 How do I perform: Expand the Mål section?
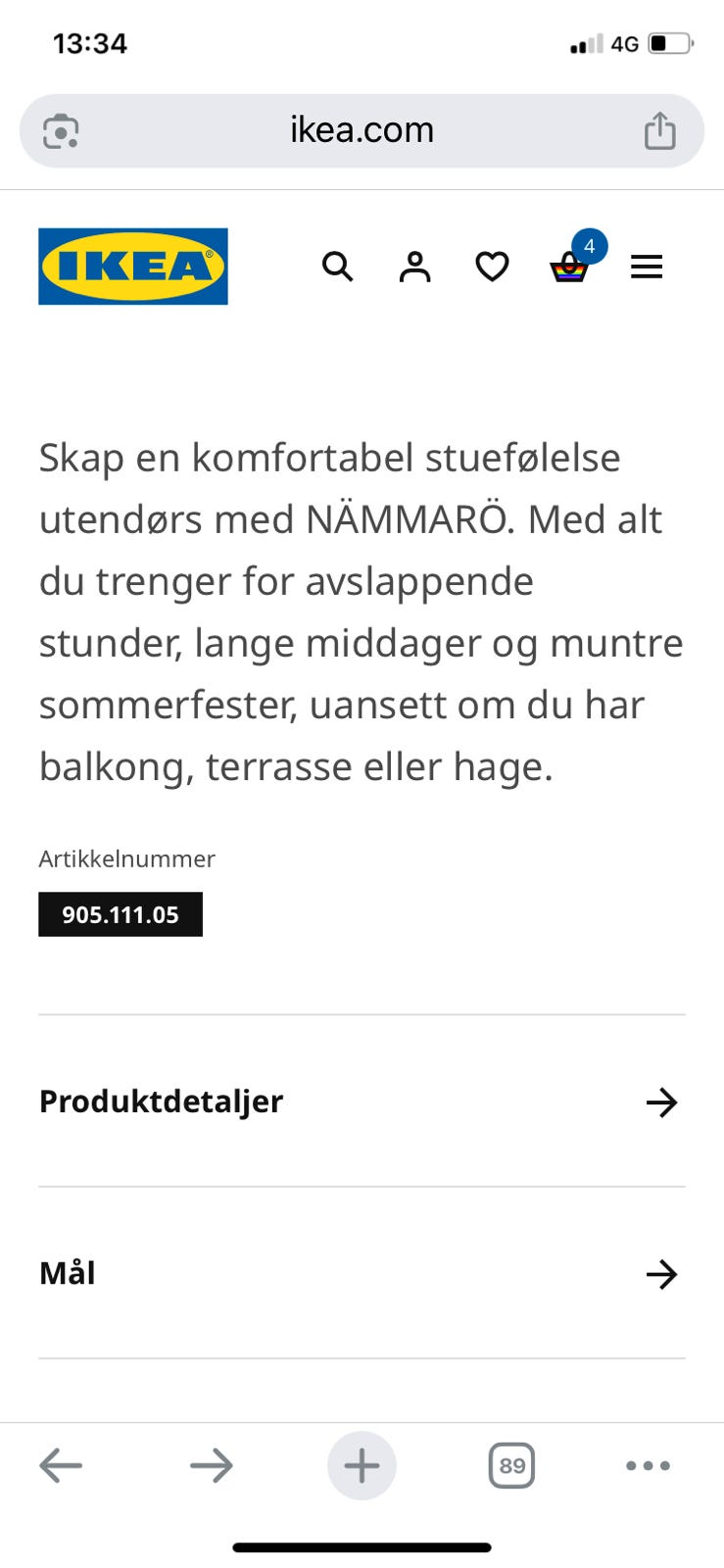point(663,1275)
